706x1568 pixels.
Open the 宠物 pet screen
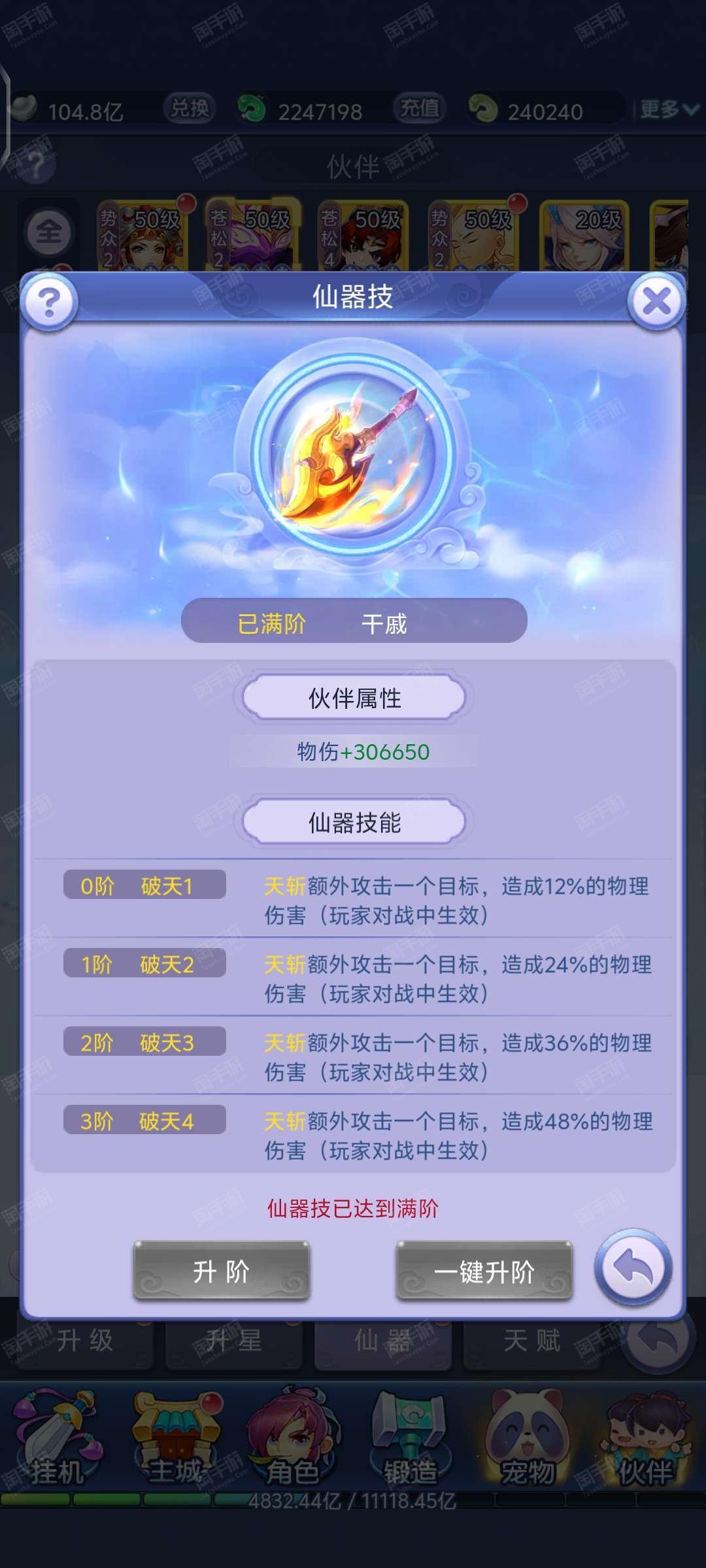(528, 1441)
